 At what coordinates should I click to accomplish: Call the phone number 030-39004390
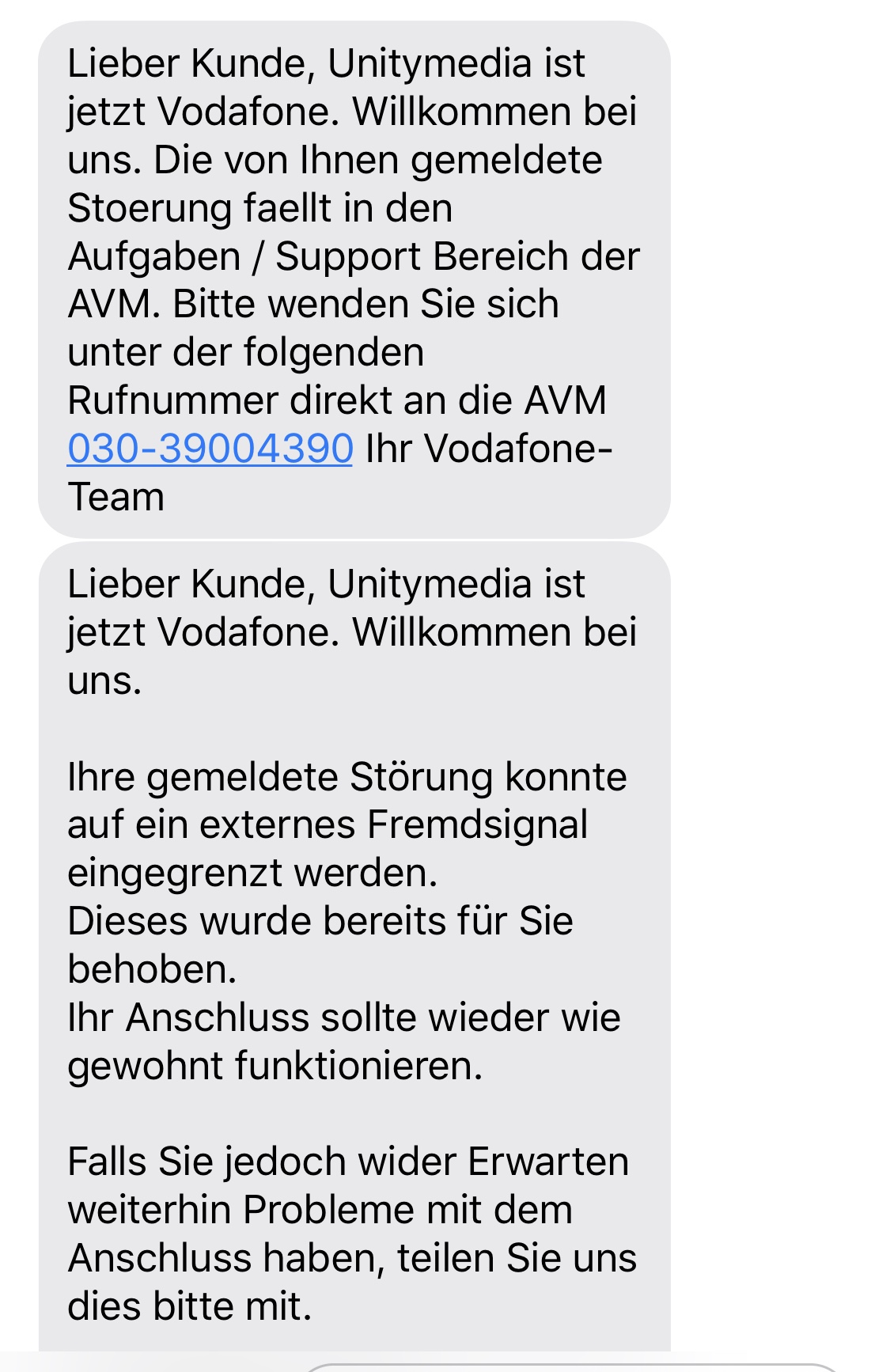(x=210, y=449)
